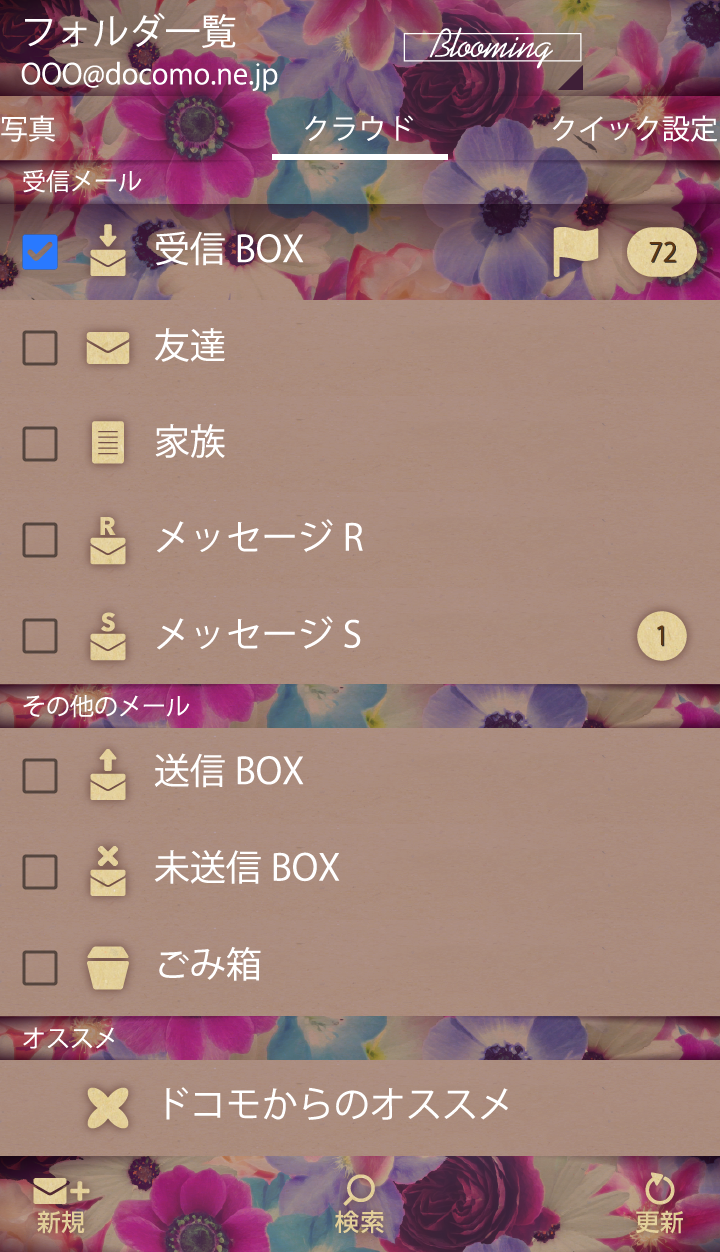Image resolution: width=720 pixels, height=1252 pixels.
Task: Select the クラウド tab
Action: [x=359, y=129]
